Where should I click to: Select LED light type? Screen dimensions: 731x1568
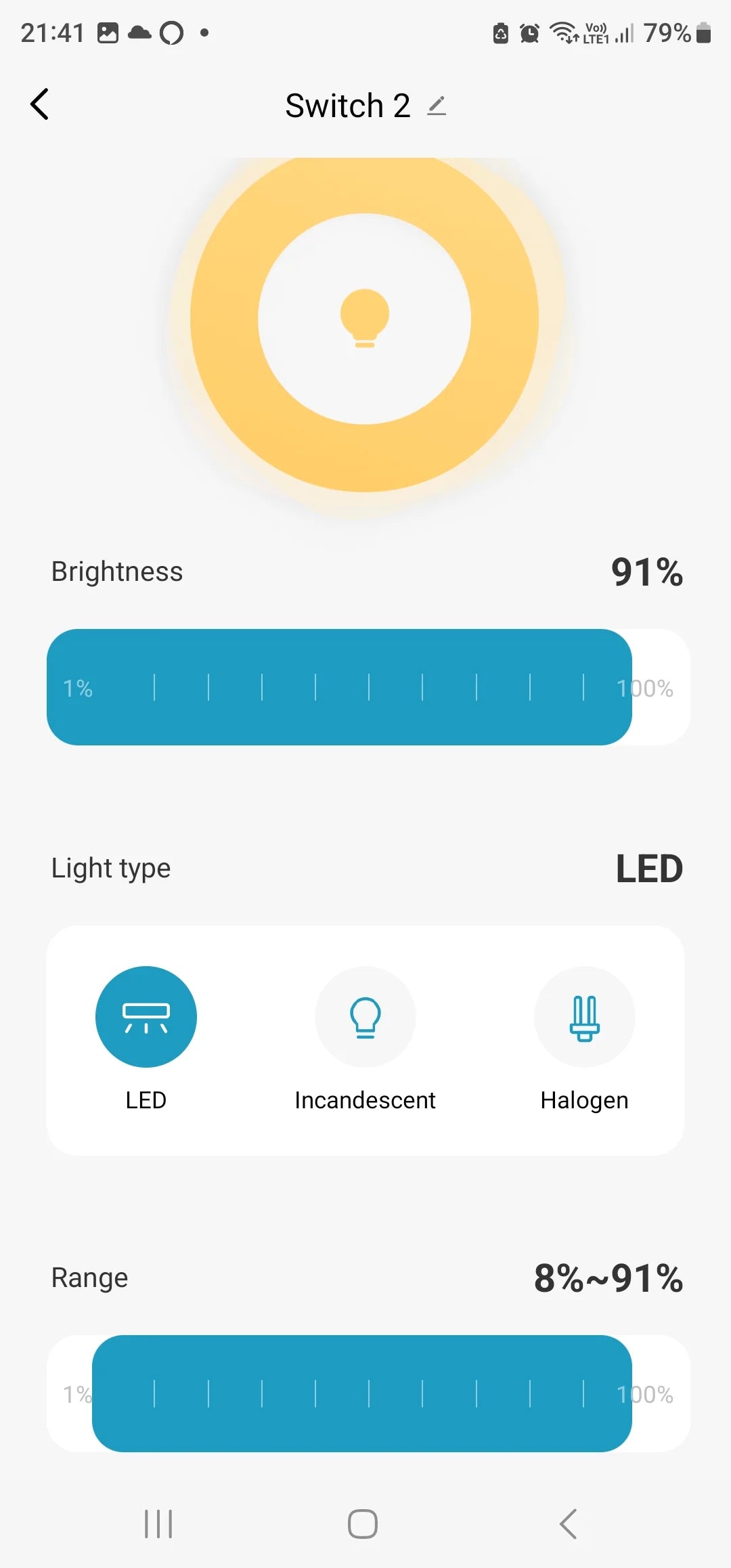[x=146, y=1017]
